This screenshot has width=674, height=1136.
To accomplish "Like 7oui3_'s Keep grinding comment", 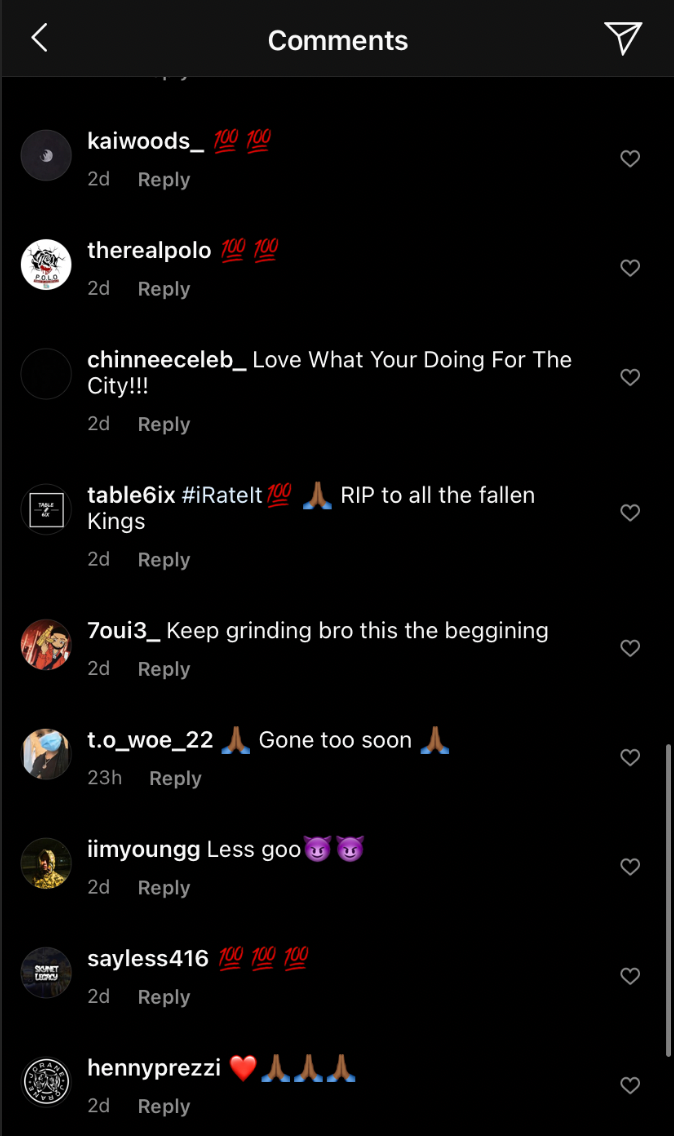I will (630, 648).
